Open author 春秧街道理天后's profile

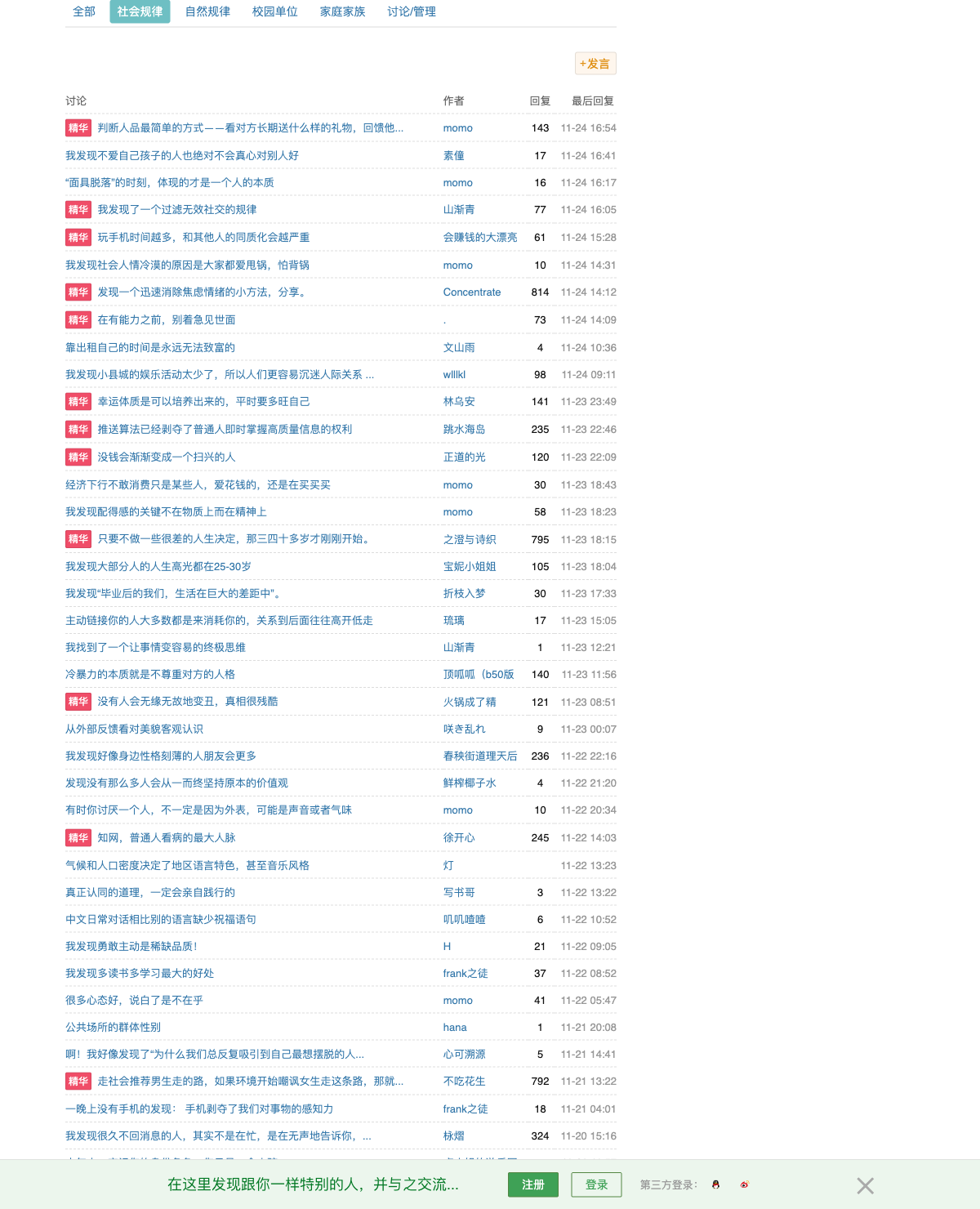[x=480, y=756]
